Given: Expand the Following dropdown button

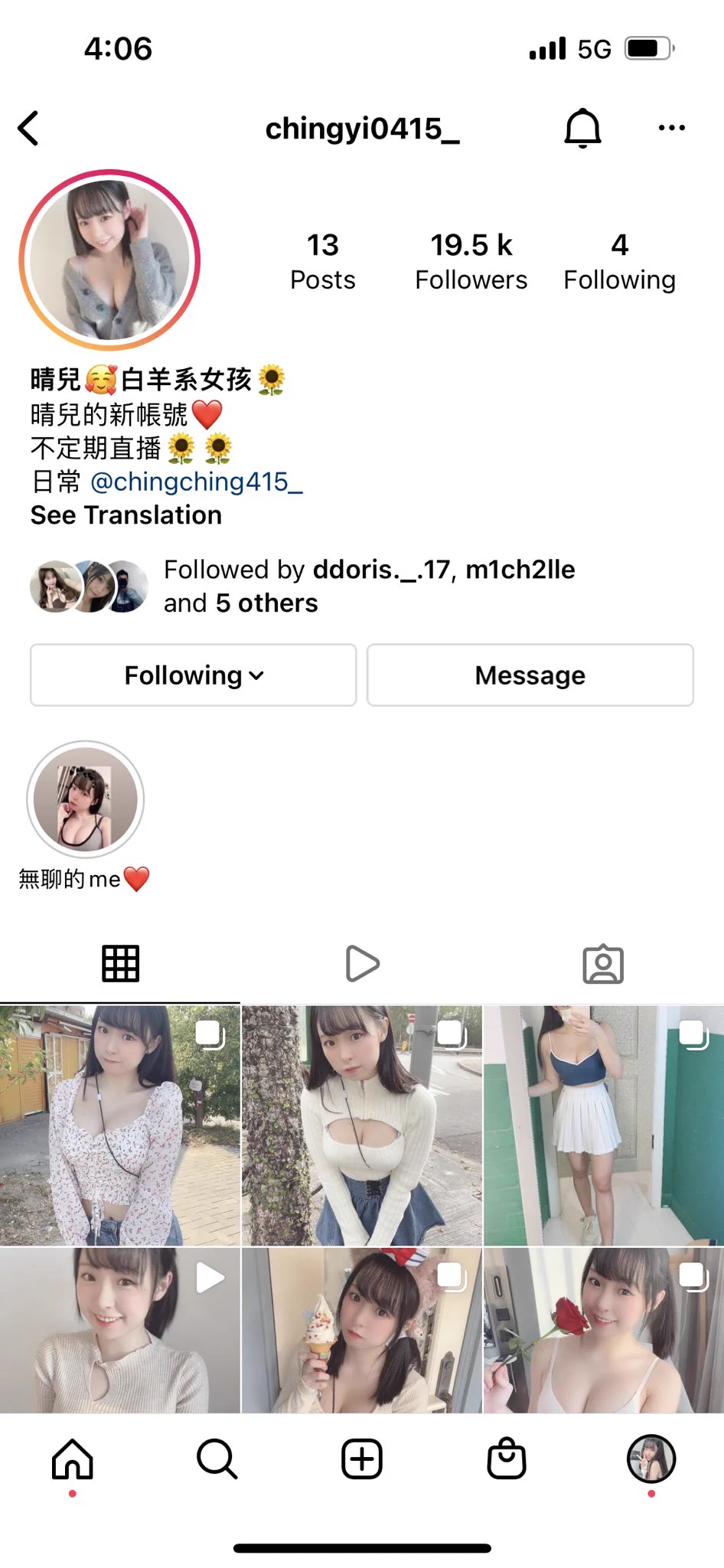Looking at the screenshot, I should click(x=193, y=675).
